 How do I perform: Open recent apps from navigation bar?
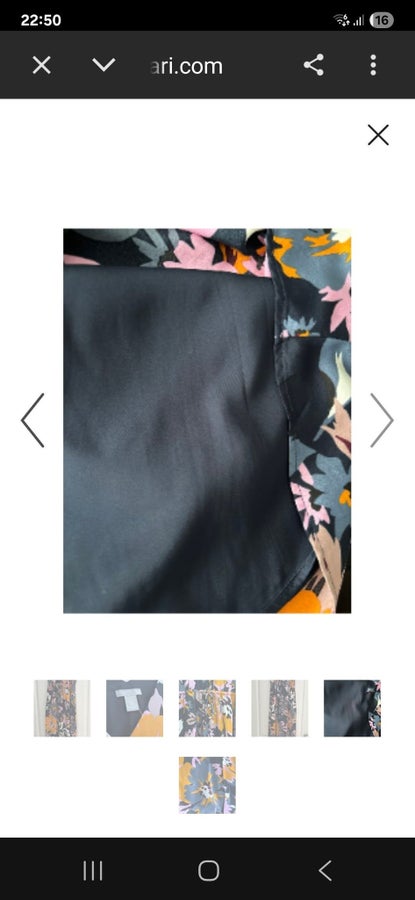[x=92, y=870]
